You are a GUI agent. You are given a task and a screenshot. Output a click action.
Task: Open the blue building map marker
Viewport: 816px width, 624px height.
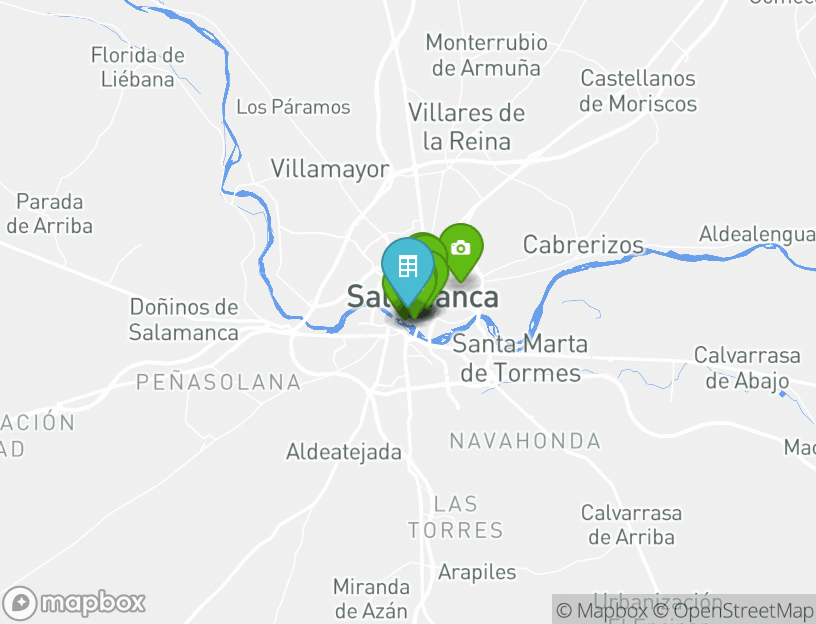(x=407, y=267)
